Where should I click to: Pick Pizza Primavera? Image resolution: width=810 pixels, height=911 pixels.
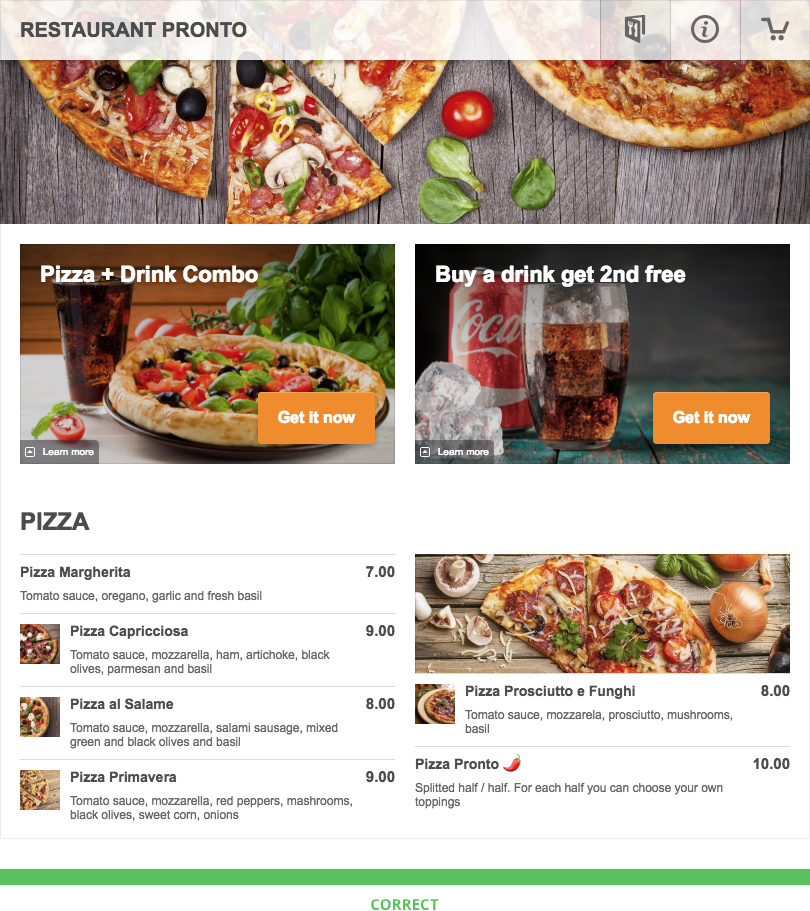tap(207, 795)
